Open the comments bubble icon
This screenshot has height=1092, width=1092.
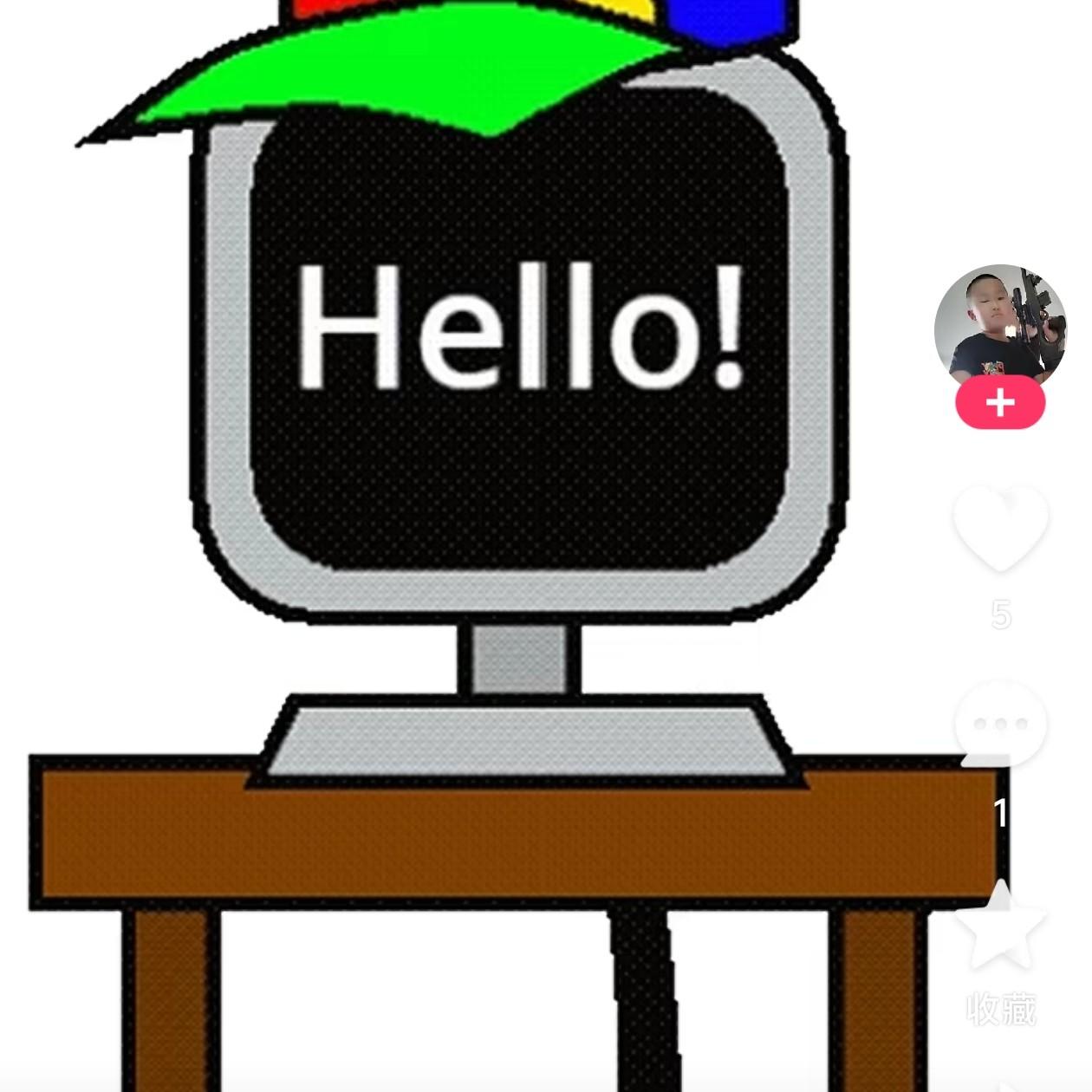click(x=1000, y=725)
